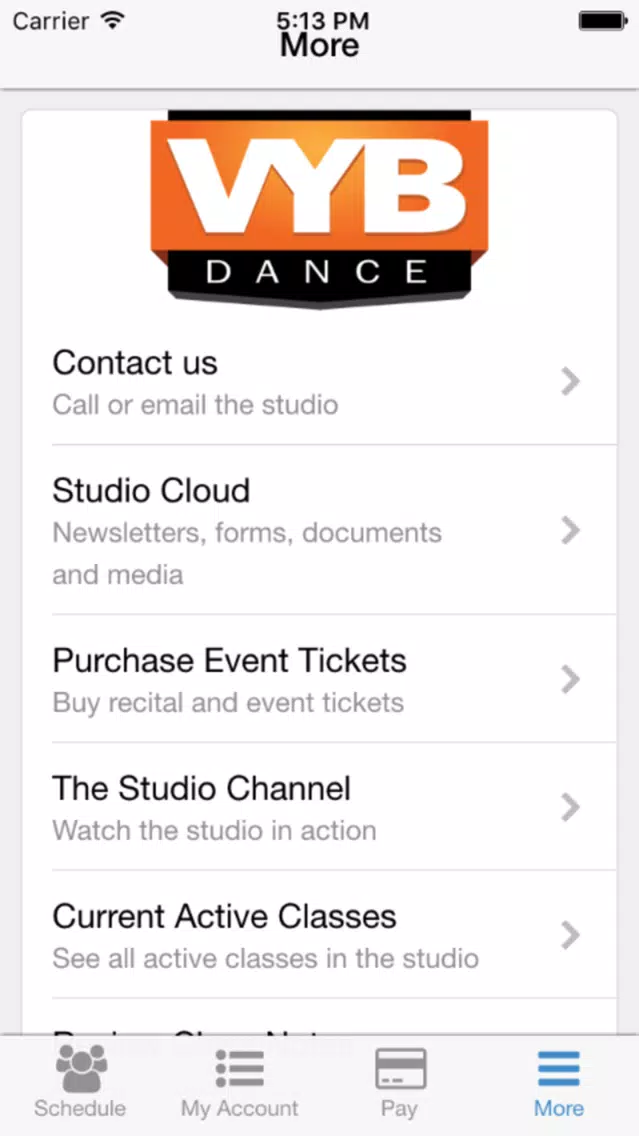Open Studio Cloud newsletters and documents
The image size is (639, 1136).
click(320, 530)
